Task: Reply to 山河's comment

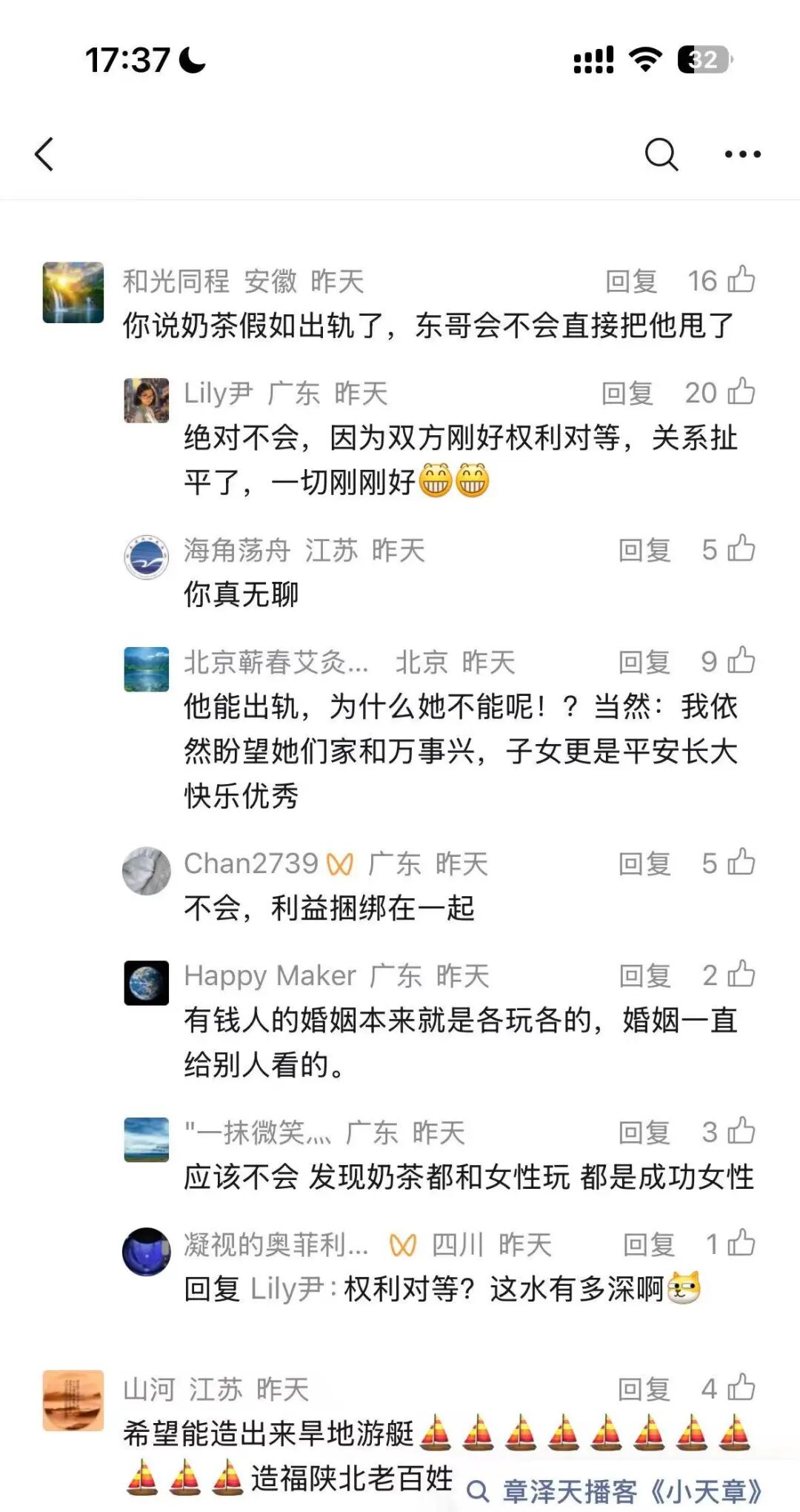Action: pyautogui.click(x=644, y=1390)
